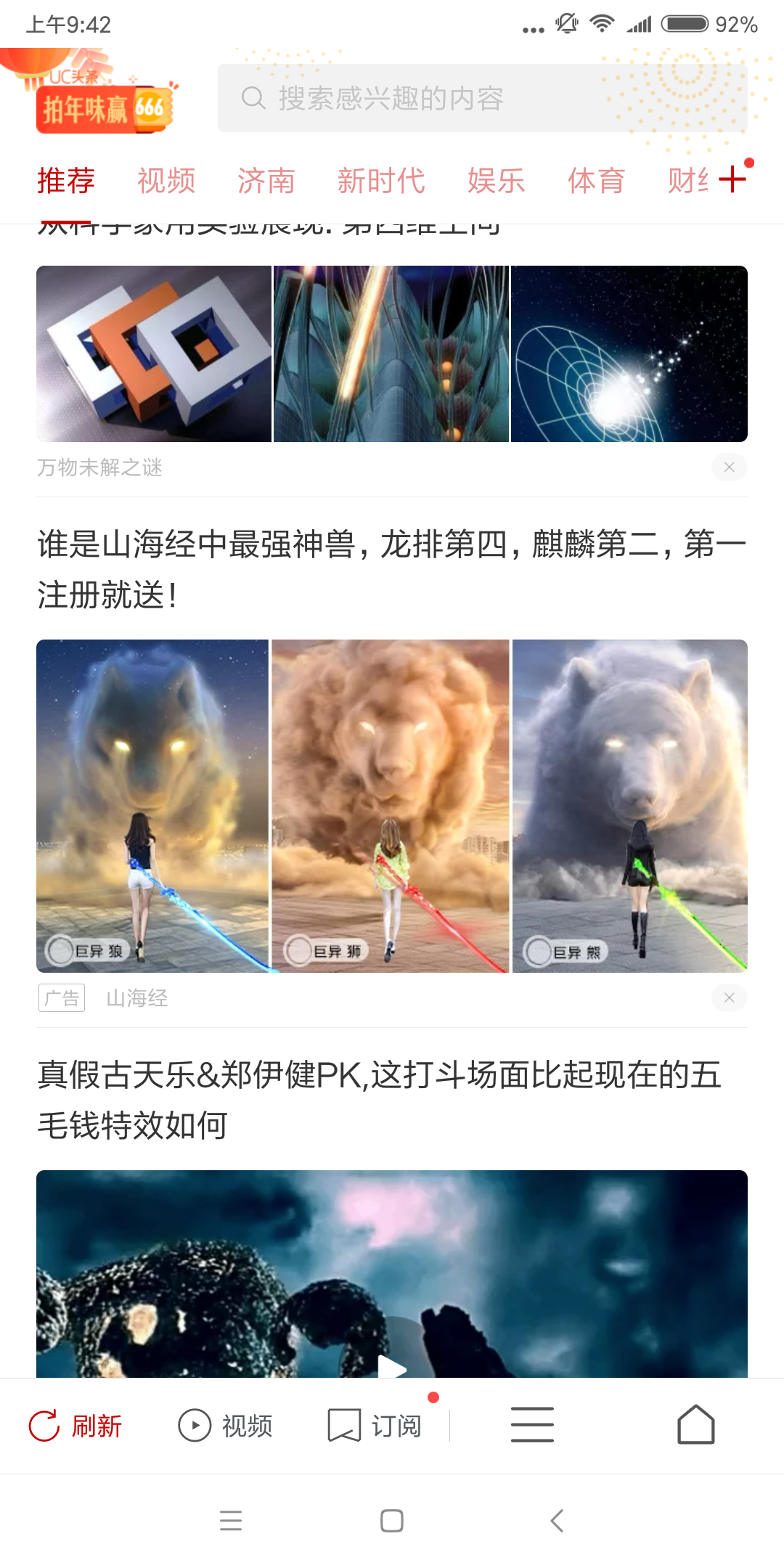Open 订阅 subscriptions in the bottom bar
Image resolution: width=784 pixels, height=1568 pixels.
[x=376, y=1426]
